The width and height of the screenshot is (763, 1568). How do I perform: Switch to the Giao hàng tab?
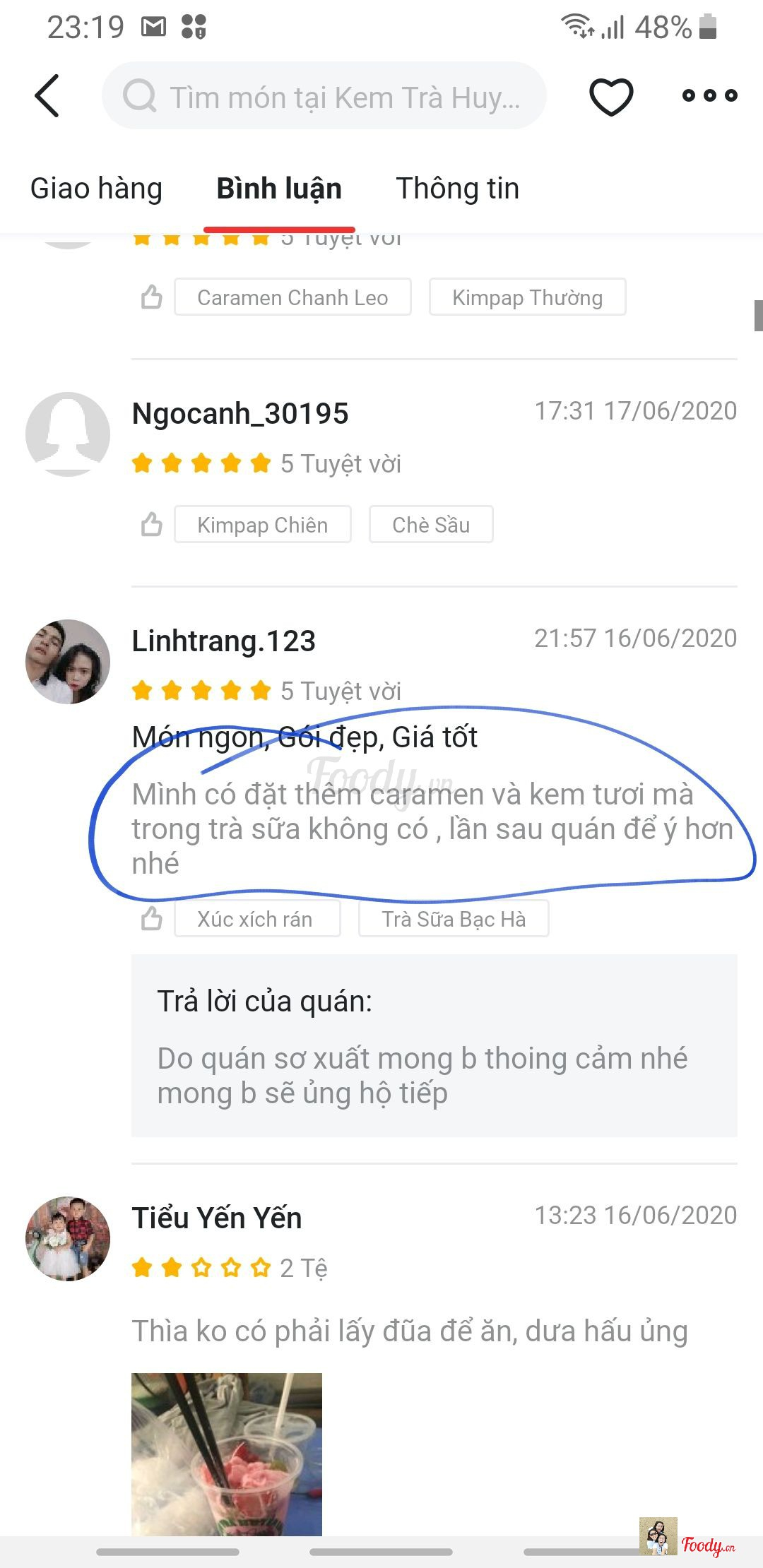96,189
